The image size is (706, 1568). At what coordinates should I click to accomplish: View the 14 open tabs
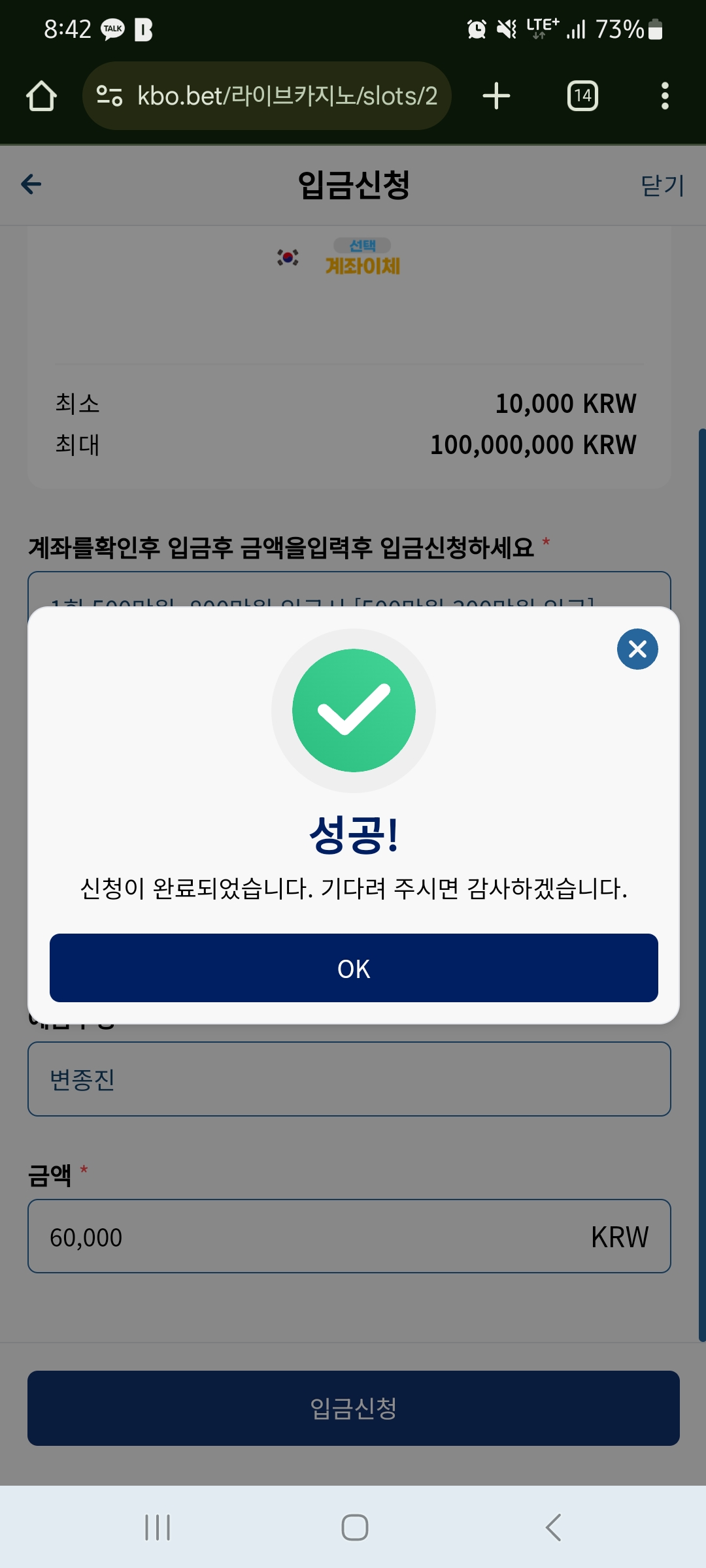pyautogui.click(x=582, y=96)
